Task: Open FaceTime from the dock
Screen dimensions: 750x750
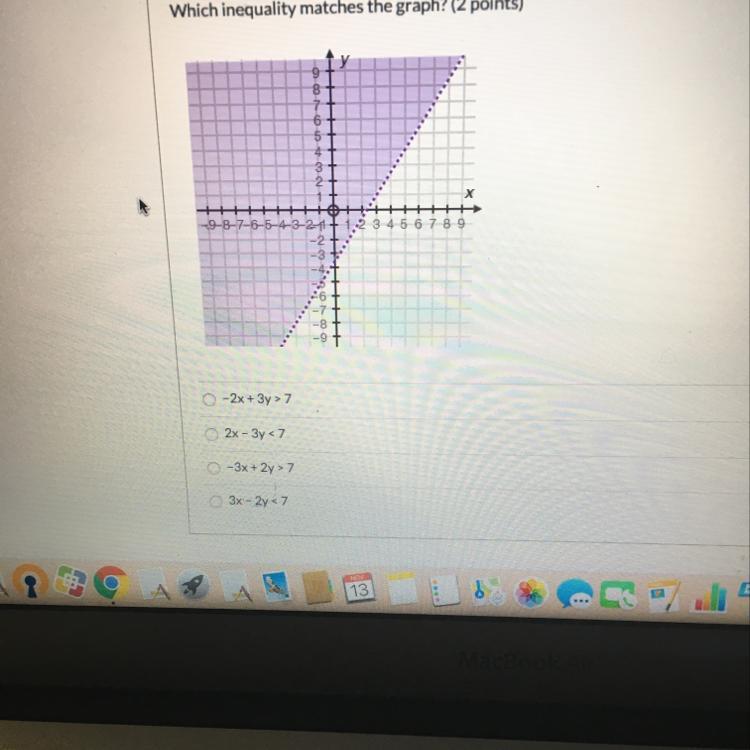Action: (619, 596)
